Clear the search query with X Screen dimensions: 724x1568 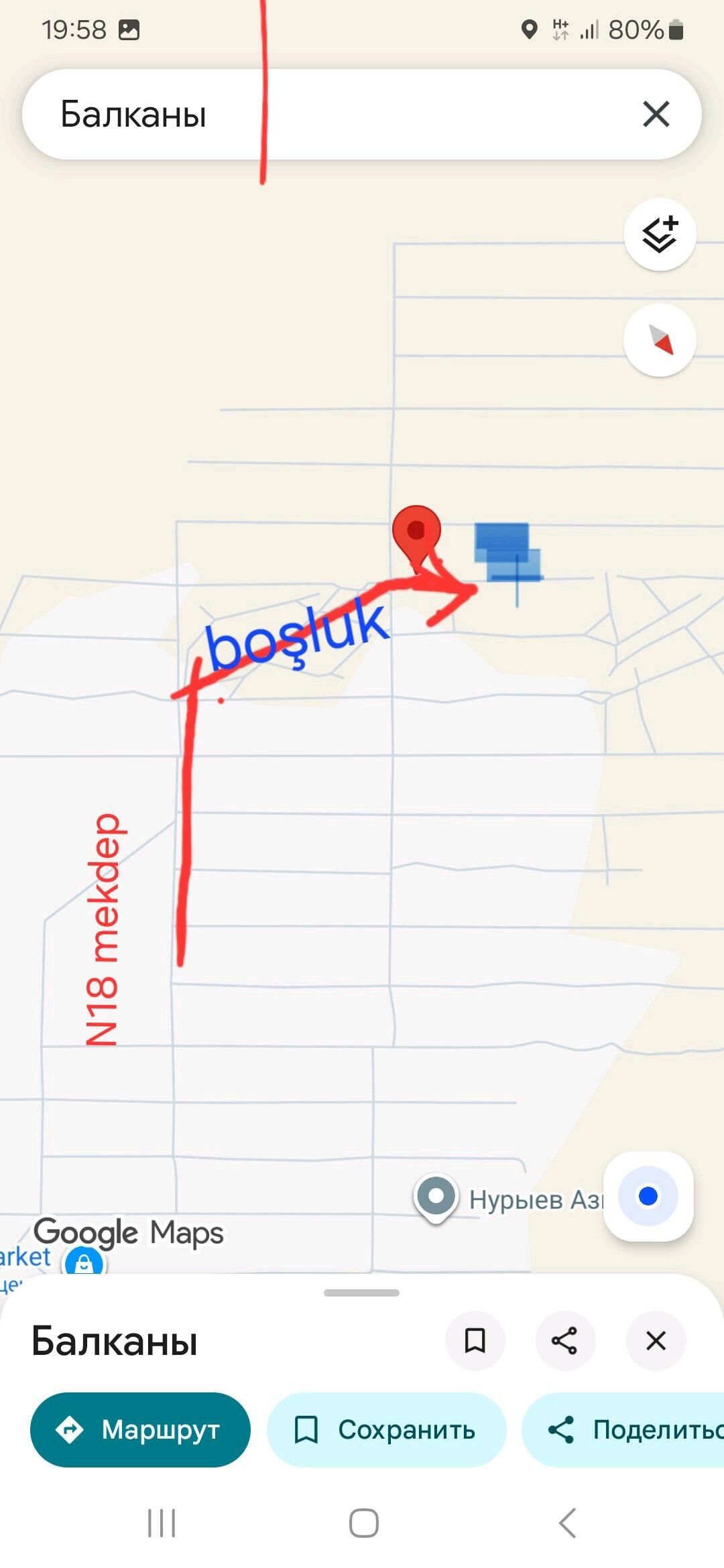(x=656, y=114)
